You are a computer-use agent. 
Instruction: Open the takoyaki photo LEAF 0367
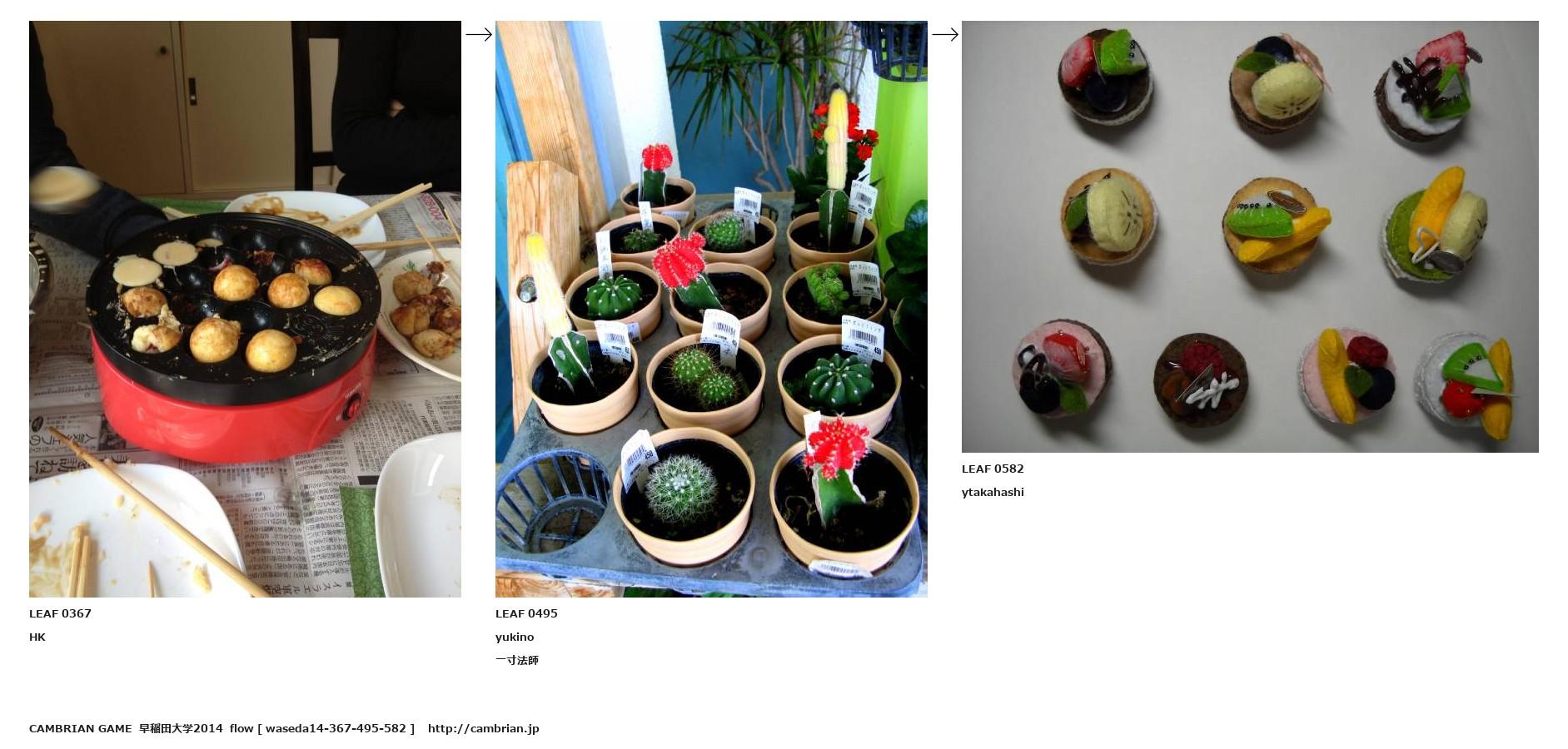pos(245,309)
